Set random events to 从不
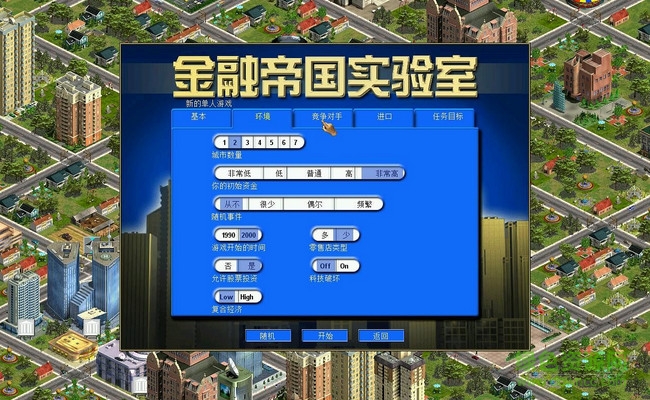650x400 pixels. (231, 204)
